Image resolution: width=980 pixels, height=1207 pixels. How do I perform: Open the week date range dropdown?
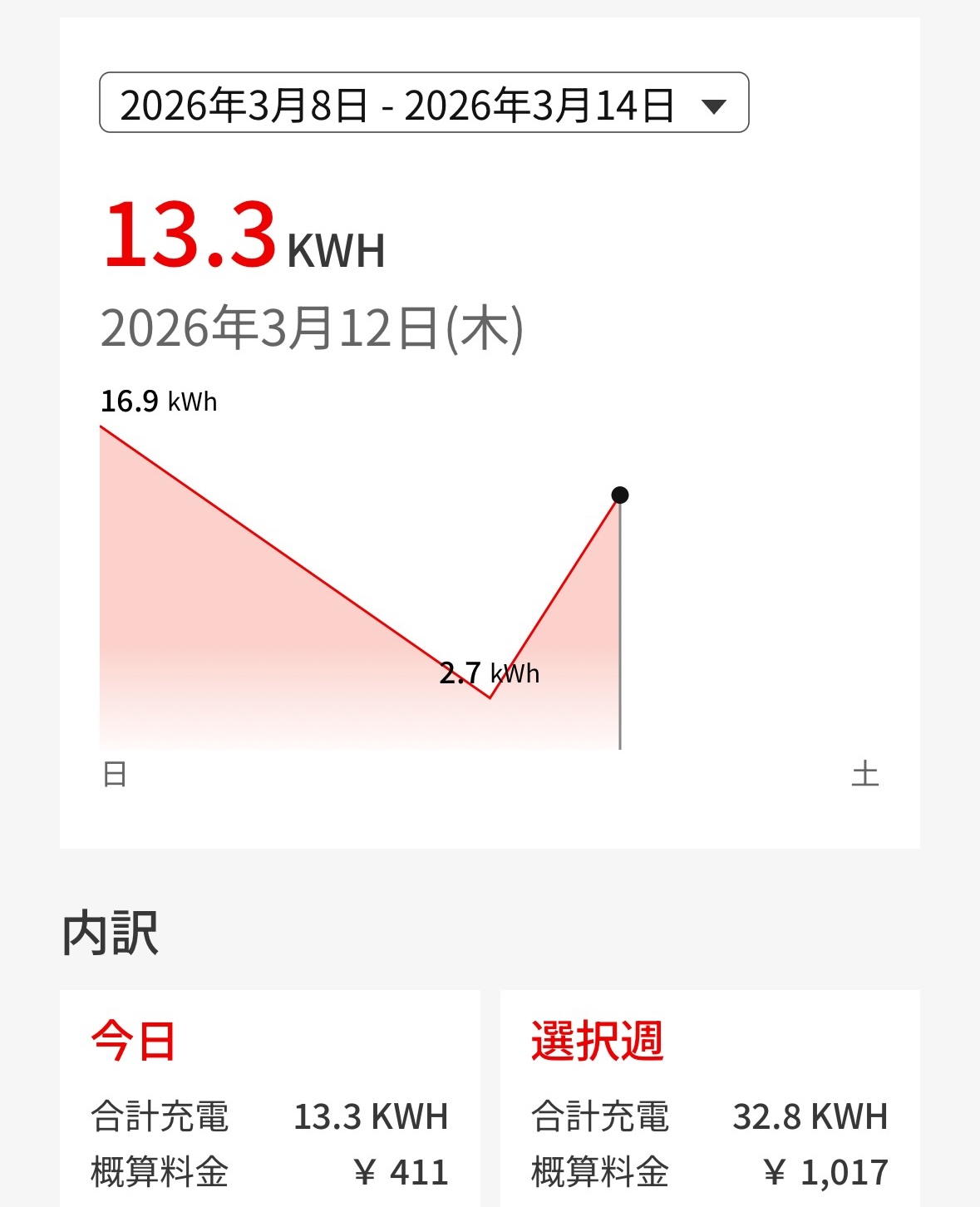[423, 103]
